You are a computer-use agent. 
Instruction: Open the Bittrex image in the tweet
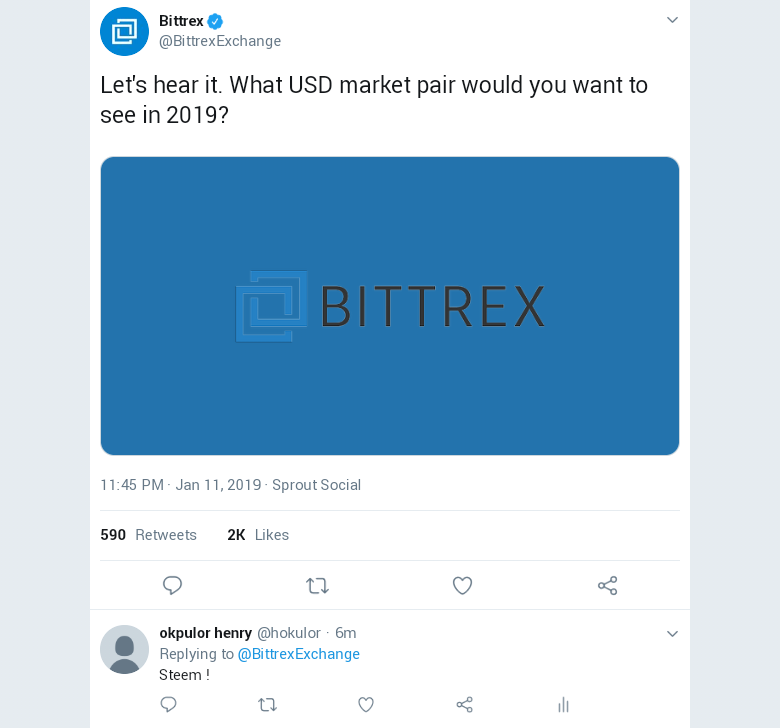pyautogui.click(x=390, y=306)
